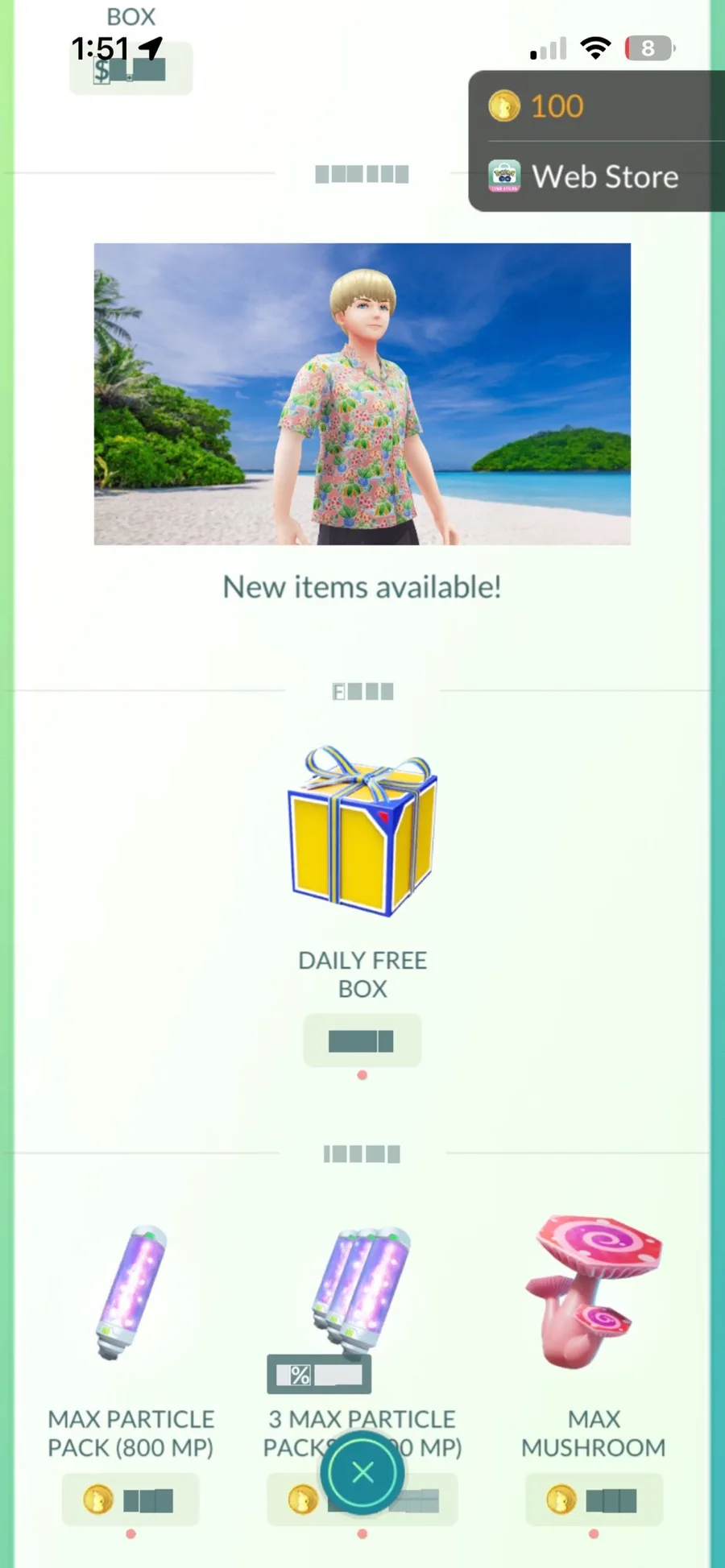
Task: Buy the Max Particle Pack (800 MP)
Action: point(130,1500)
